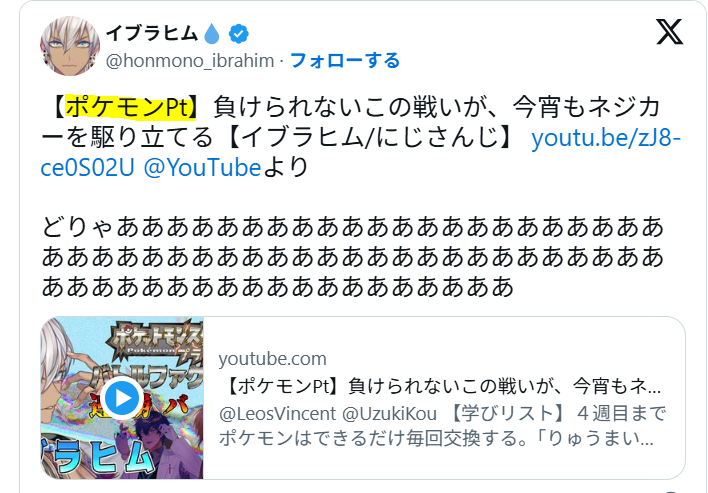
Task: Open the イブラヒム display name
Action: point(150,33)
